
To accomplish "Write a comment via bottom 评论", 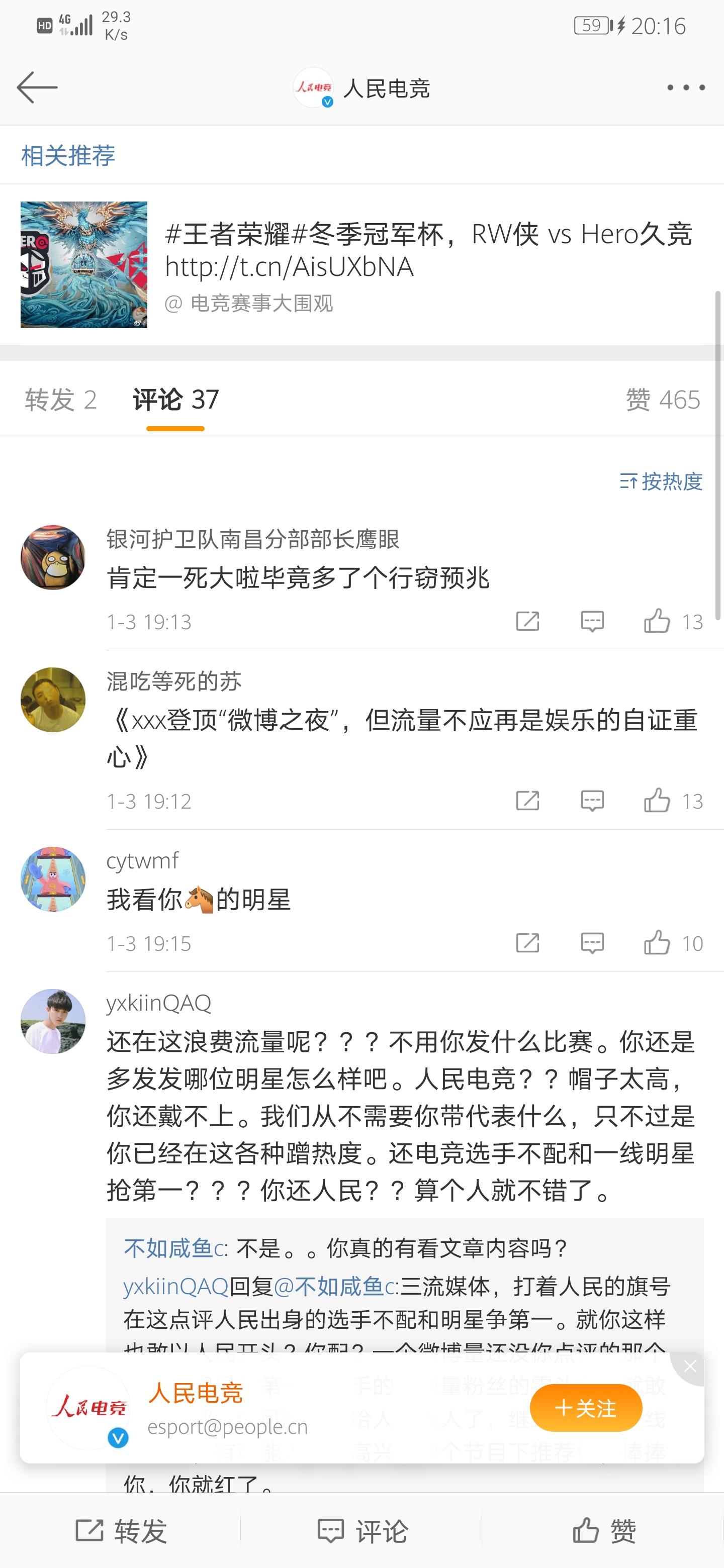I will click(361, 1530).
